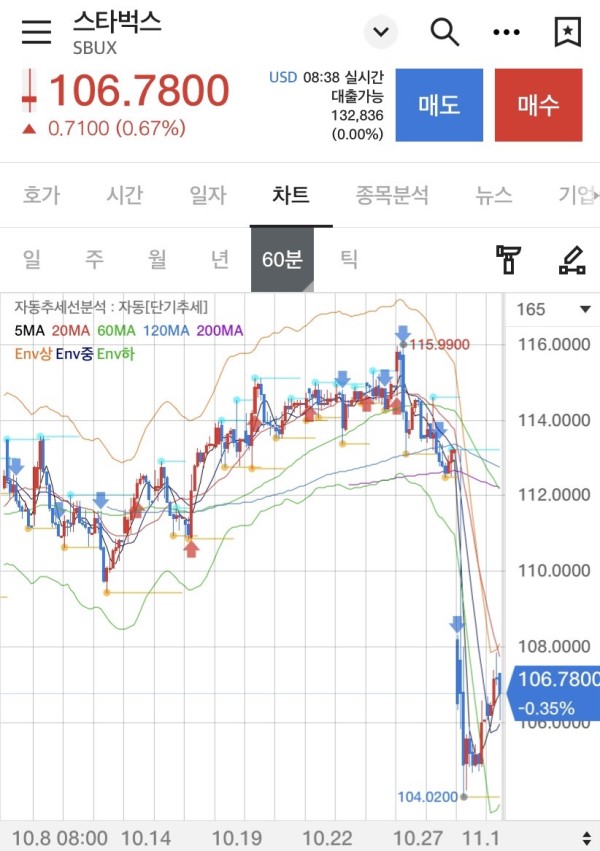Select the 일 daily chart period
The image size is (600, 851).
pyautogui.click(x=32, y=260)
